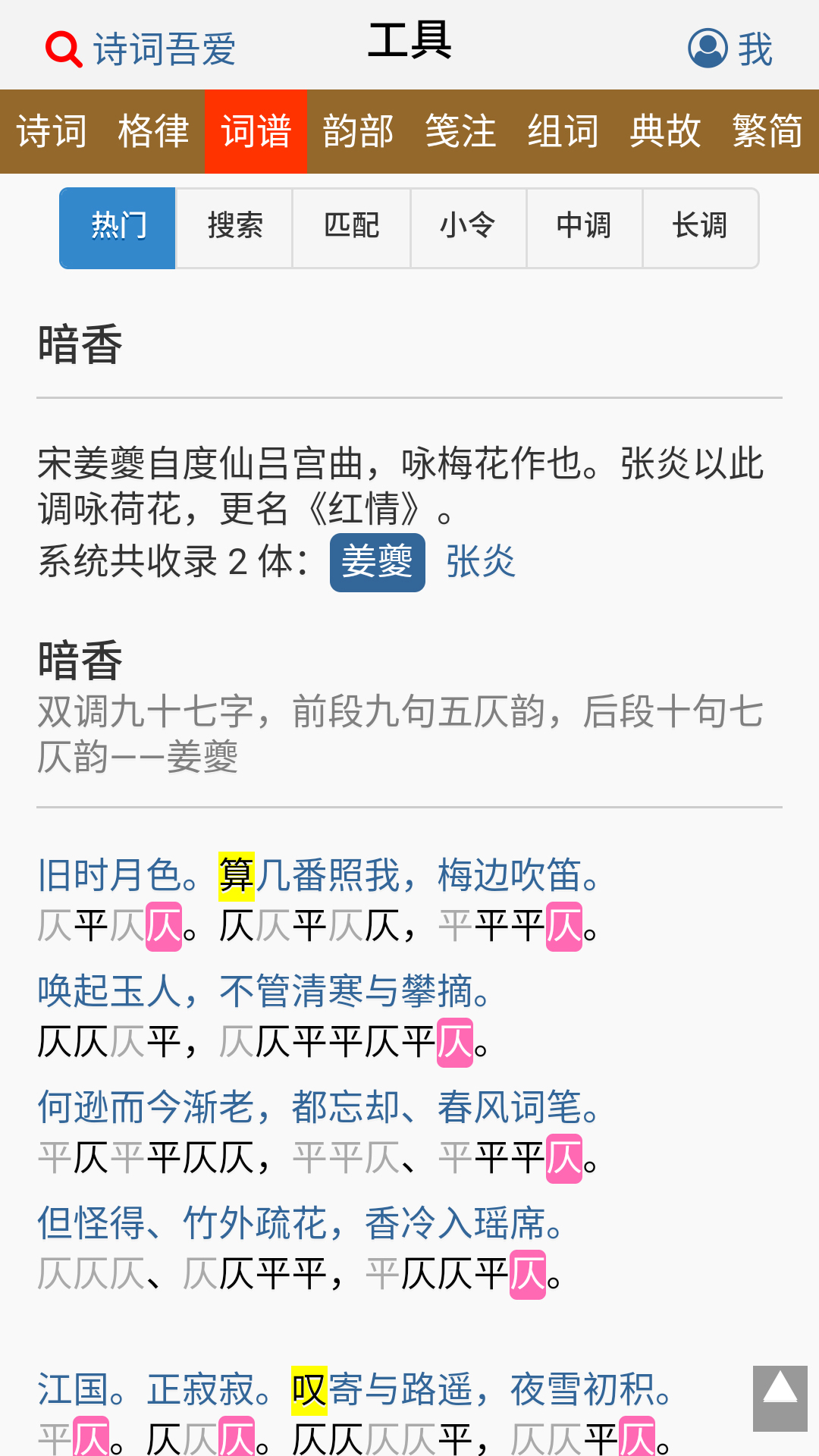Image resolution: width=819 pixels, height=1456 pixels.
Task: Click the 诗词吾爱 search link
Action: point(164,47)
